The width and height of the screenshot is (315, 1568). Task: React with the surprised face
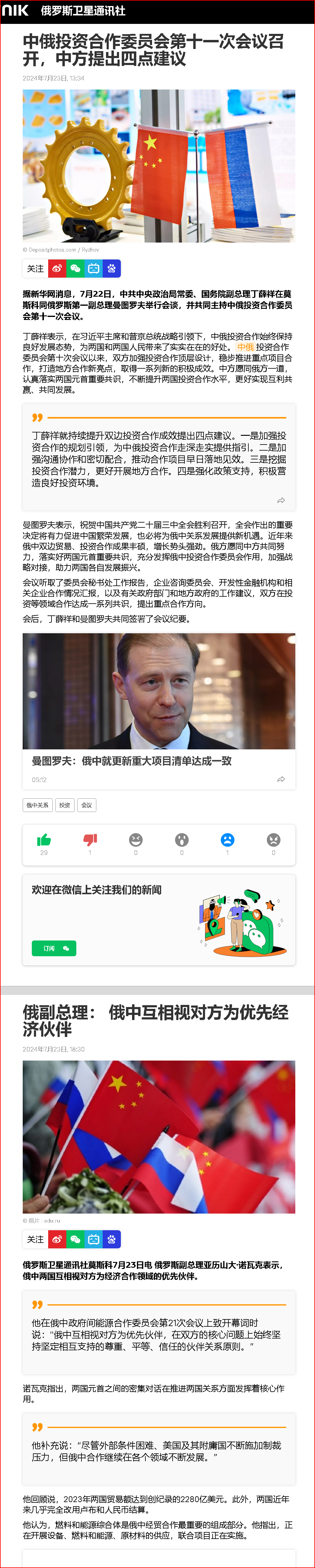(x=181, y=840)
